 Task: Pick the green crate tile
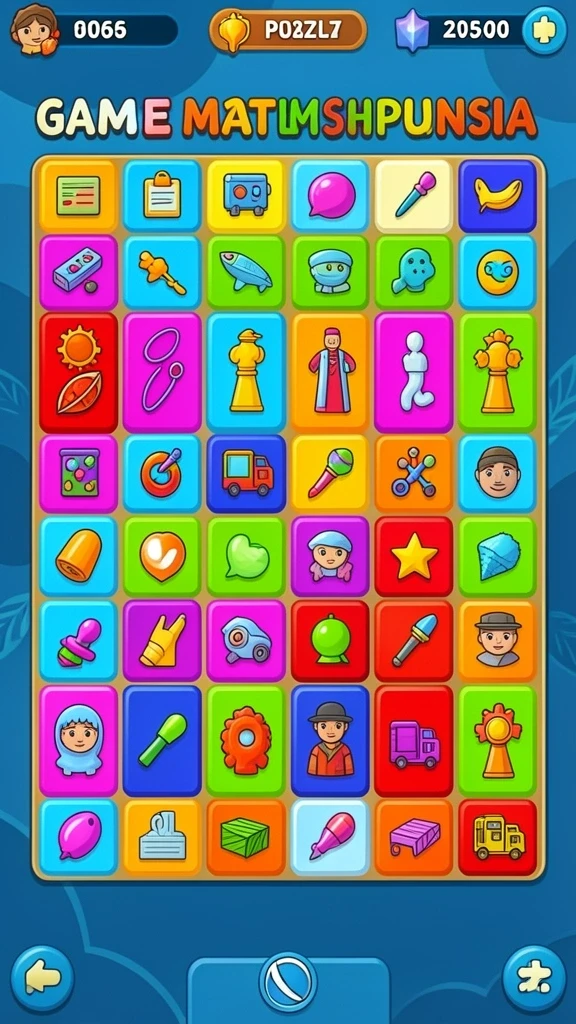tap(246, 837)
